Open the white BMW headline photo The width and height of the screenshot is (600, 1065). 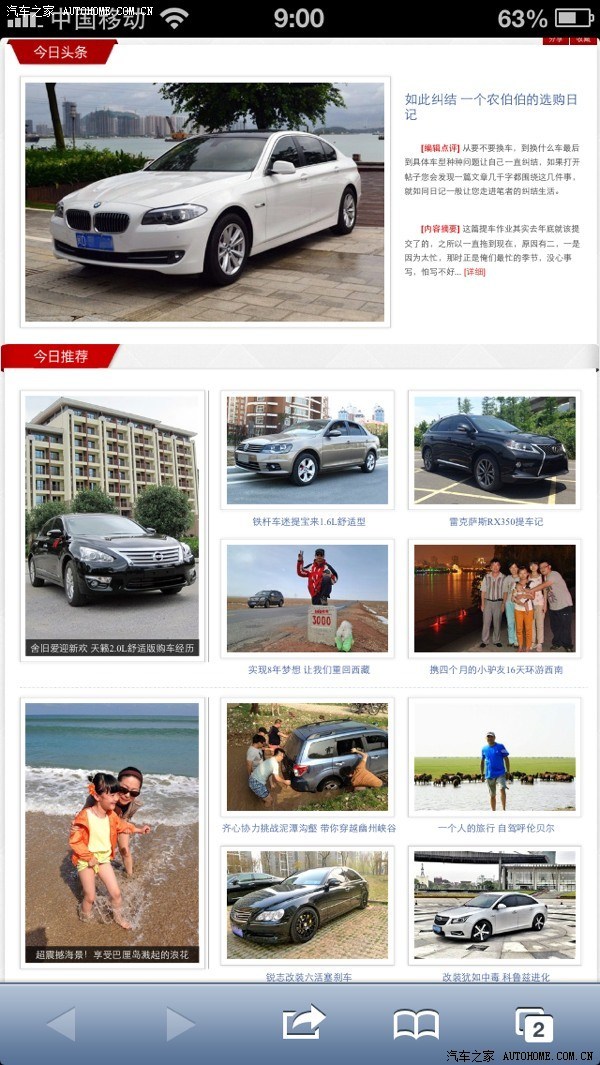click(x=205, y=201)
